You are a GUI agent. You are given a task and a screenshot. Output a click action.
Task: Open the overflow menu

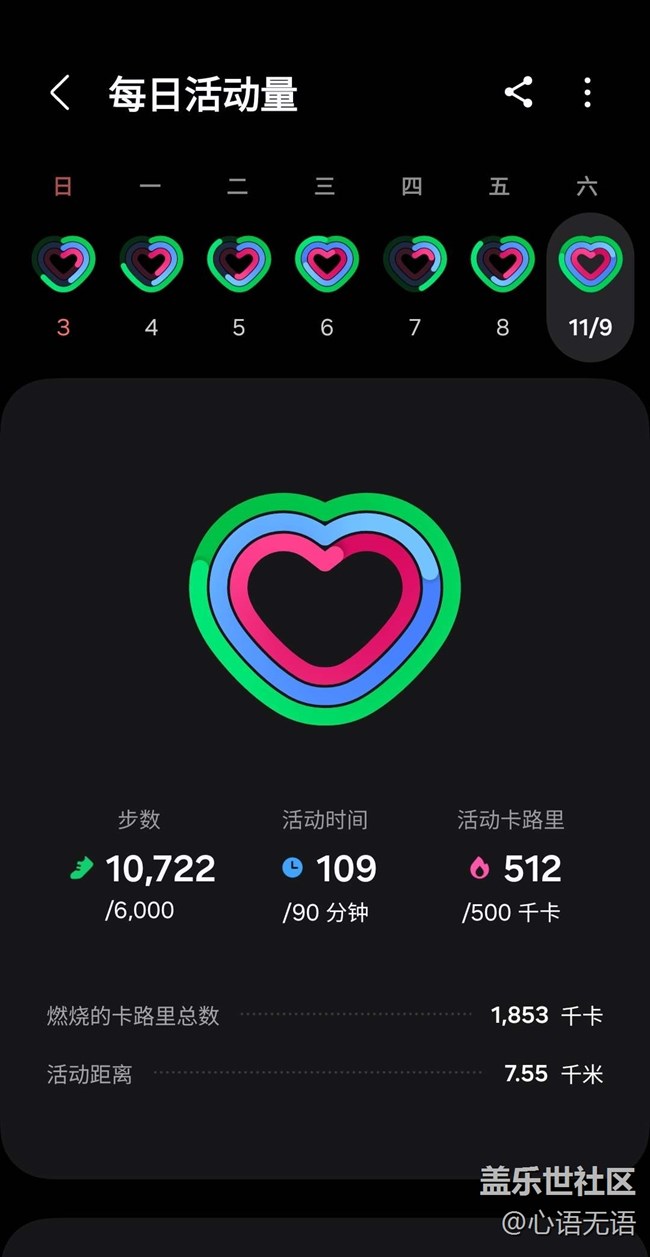tap(587, 93)
